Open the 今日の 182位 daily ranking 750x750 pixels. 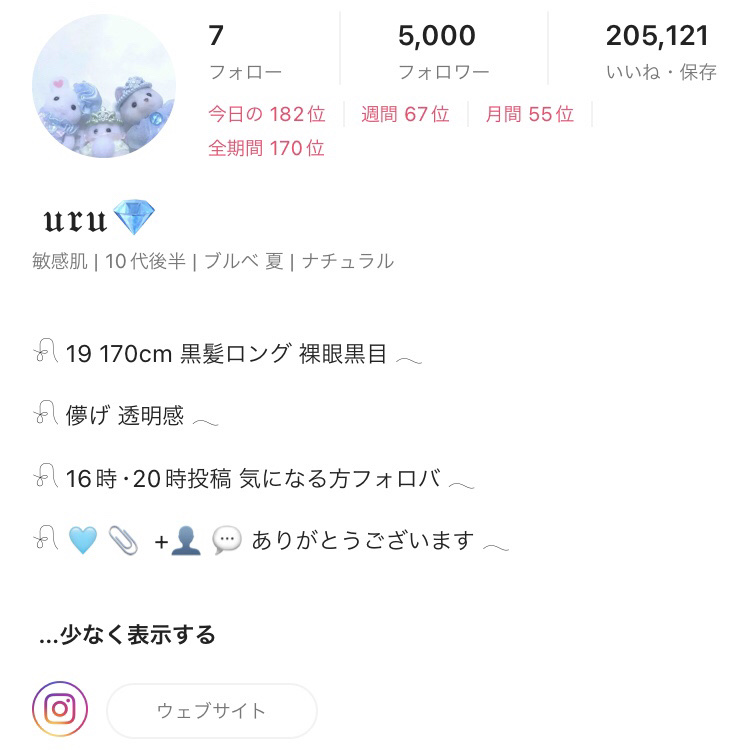pos(267,114)
